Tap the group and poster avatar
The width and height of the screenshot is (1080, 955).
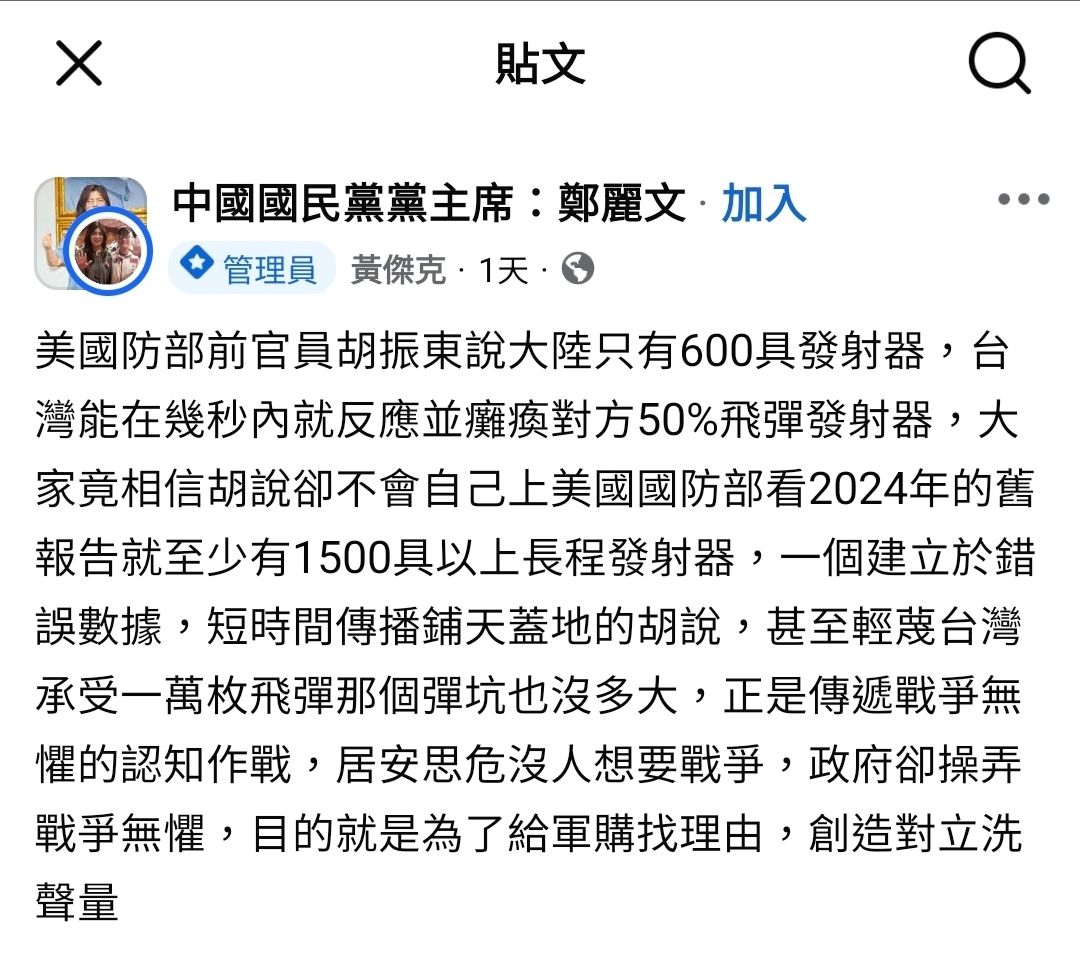93,235
